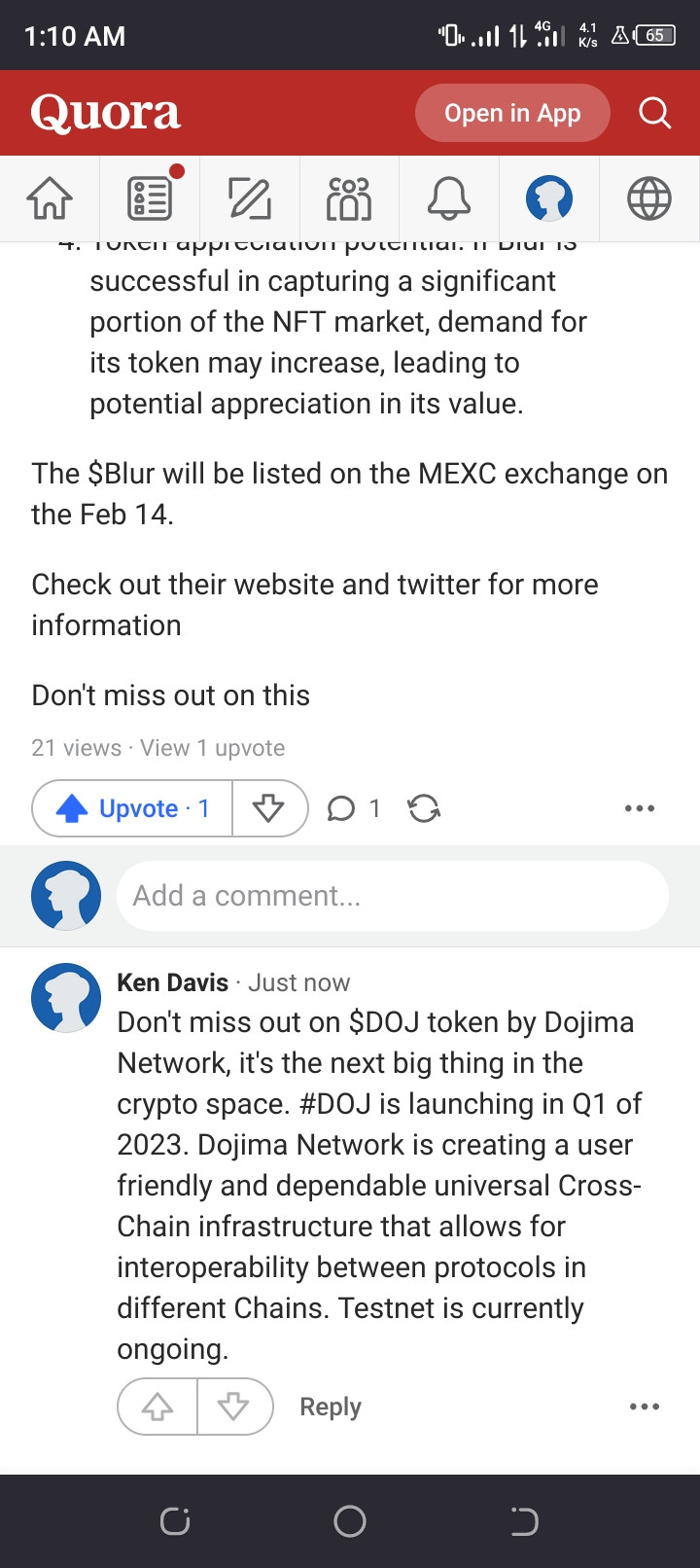Screen dimensions: 700x1568
Task: View 1 upvote on the answer
Action: (x=213, y=748)
